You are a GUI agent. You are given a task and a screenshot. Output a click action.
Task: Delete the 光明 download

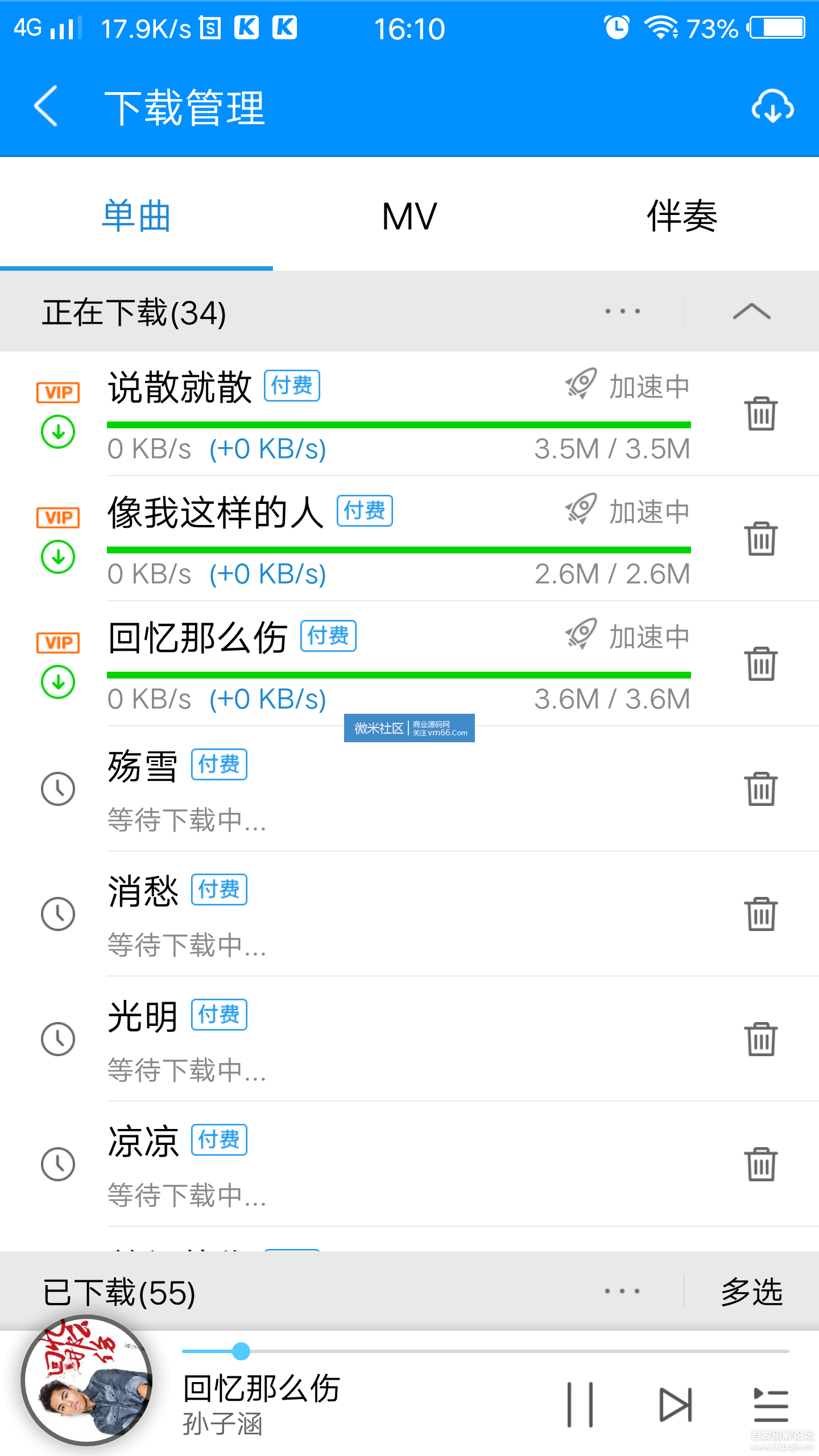pos(761,1039)
